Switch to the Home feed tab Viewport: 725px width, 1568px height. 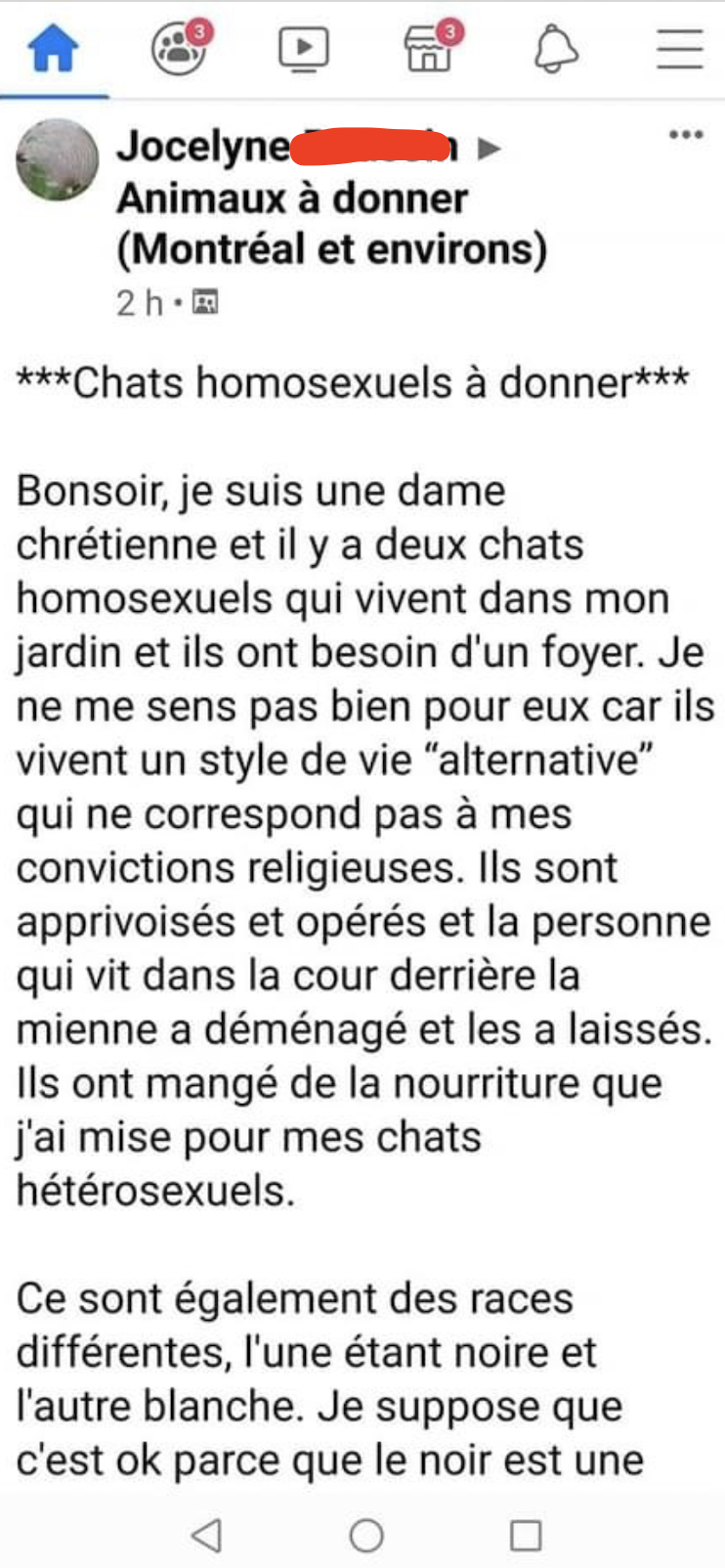[53, 48]
